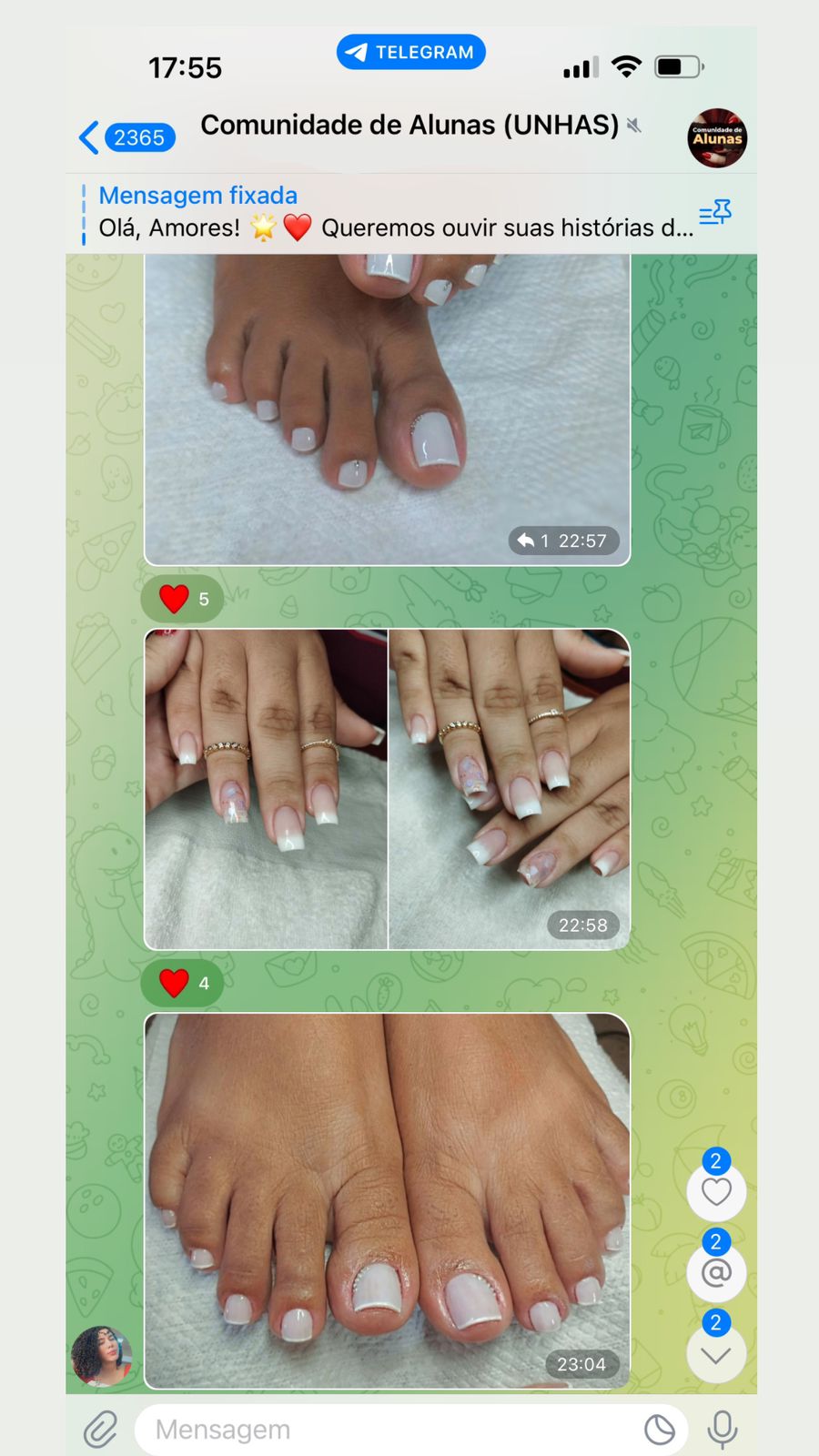Open the left hand nails photo
This screenshot has height=1456, width=819.
(x=266, y=789)
